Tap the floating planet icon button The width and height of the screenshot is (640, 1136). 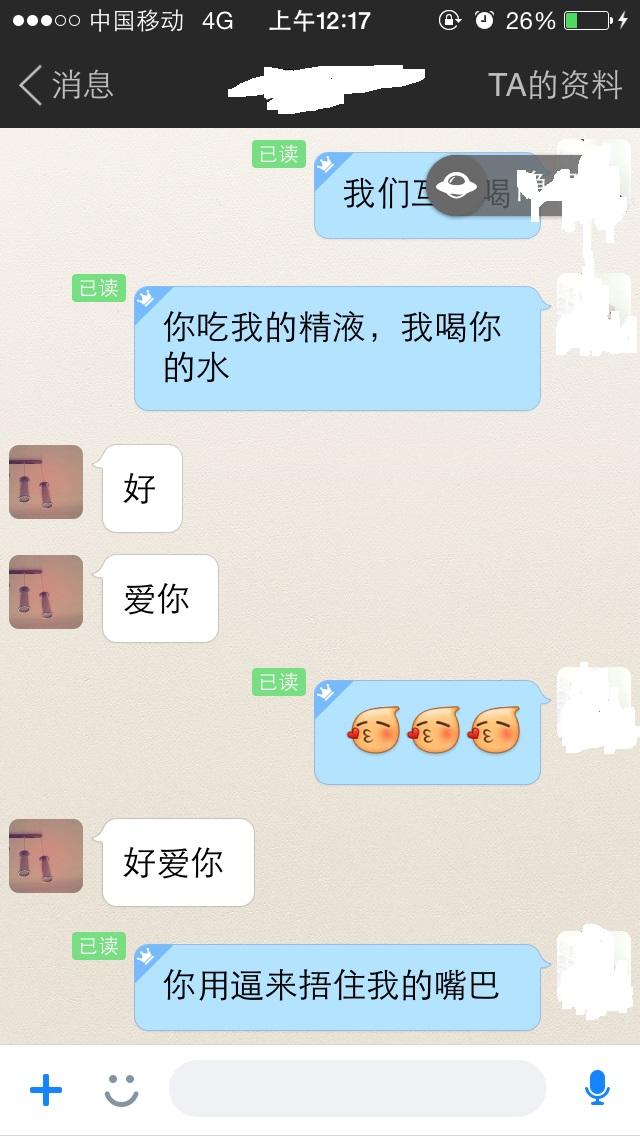[x=458, y=185]
